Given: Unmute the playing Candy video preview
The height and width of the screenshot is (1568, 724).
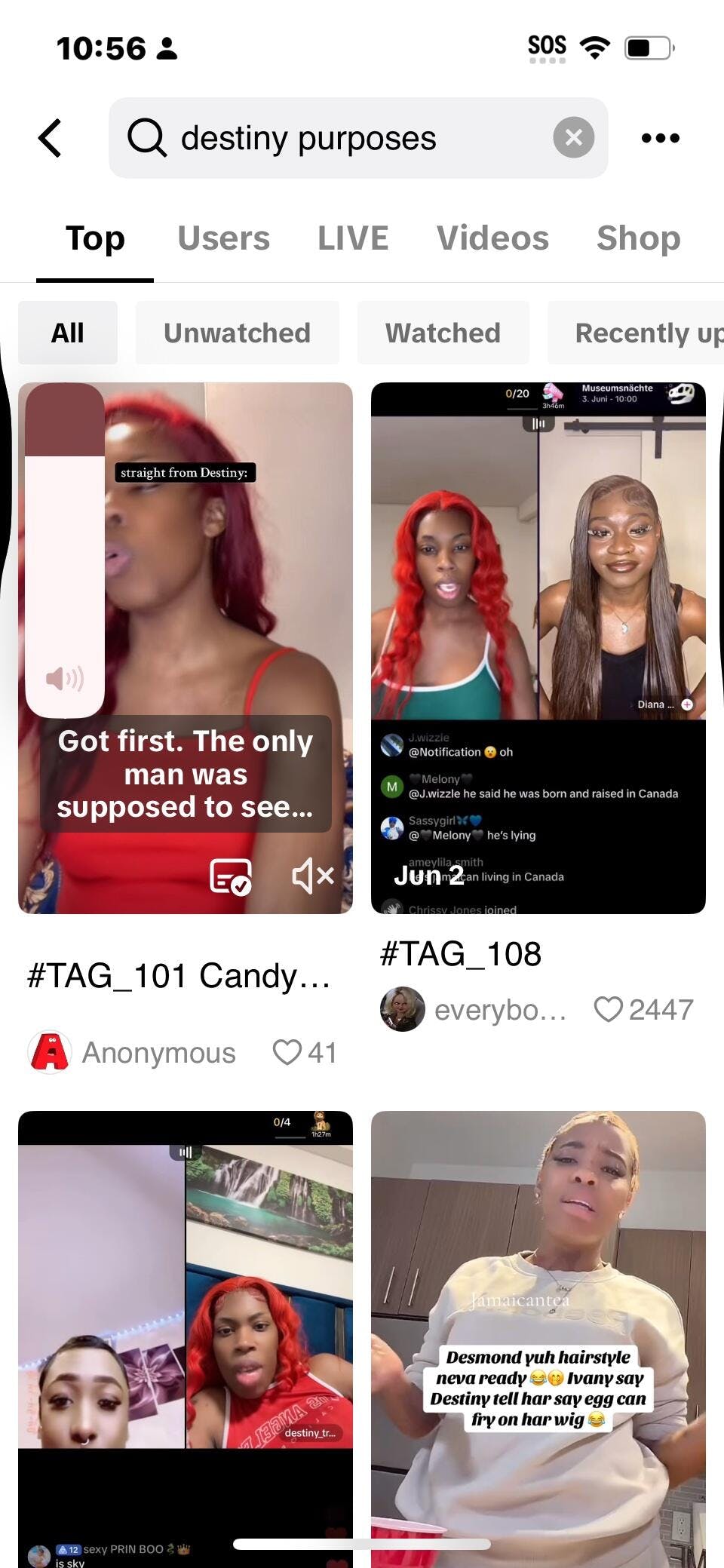Looking at the screenshot, I should click(x=313, y=876).
